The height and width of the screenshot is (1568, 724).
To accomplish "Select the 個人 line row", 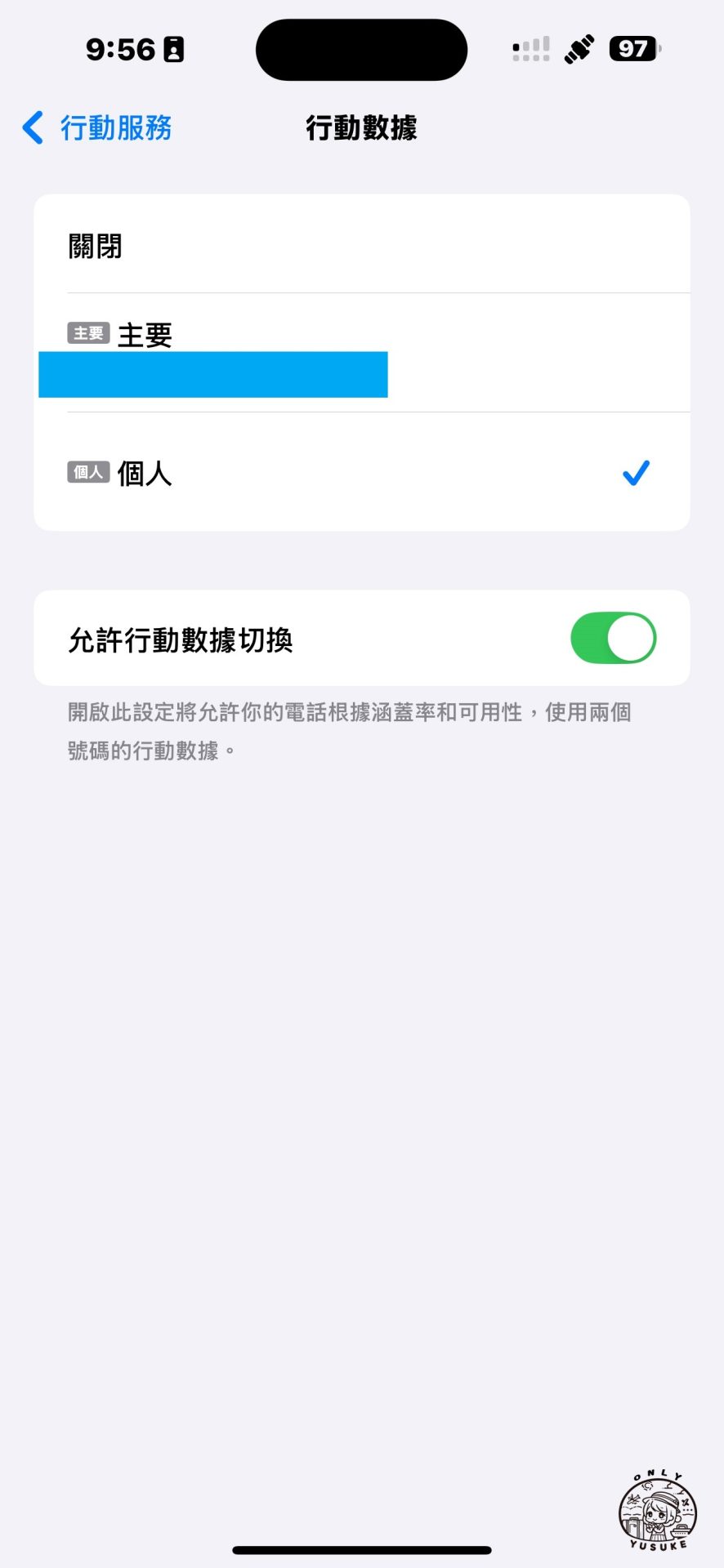I will click(327, 474).
